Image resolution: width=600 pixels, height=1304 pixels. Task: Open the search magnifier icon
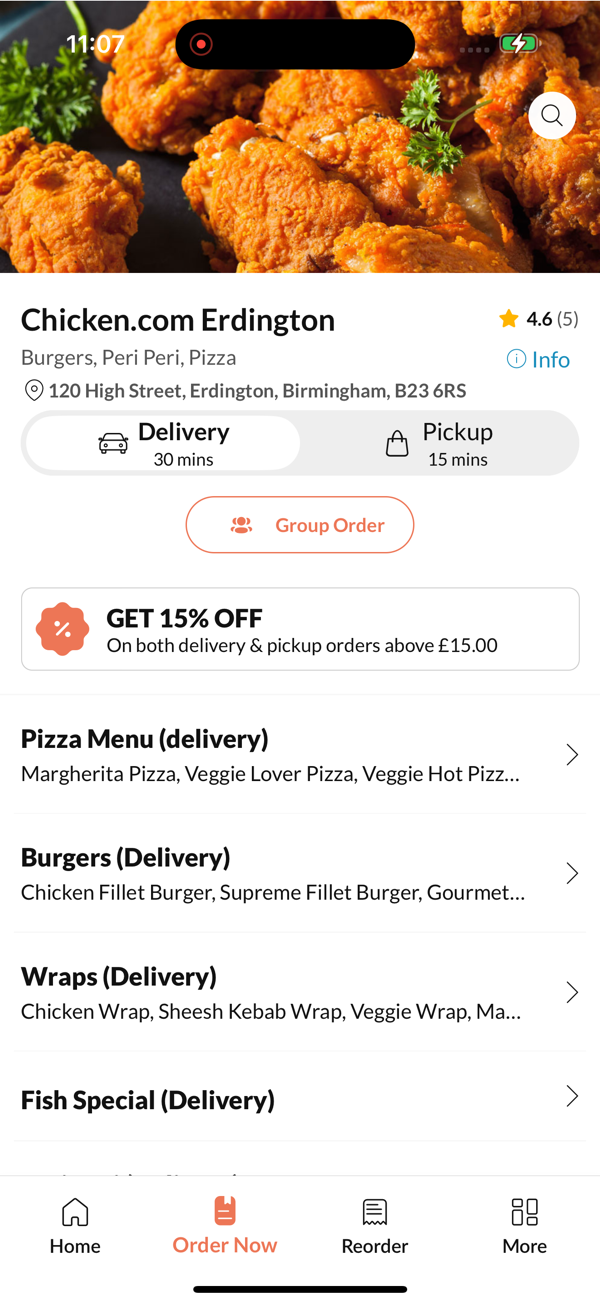point(552,115)
